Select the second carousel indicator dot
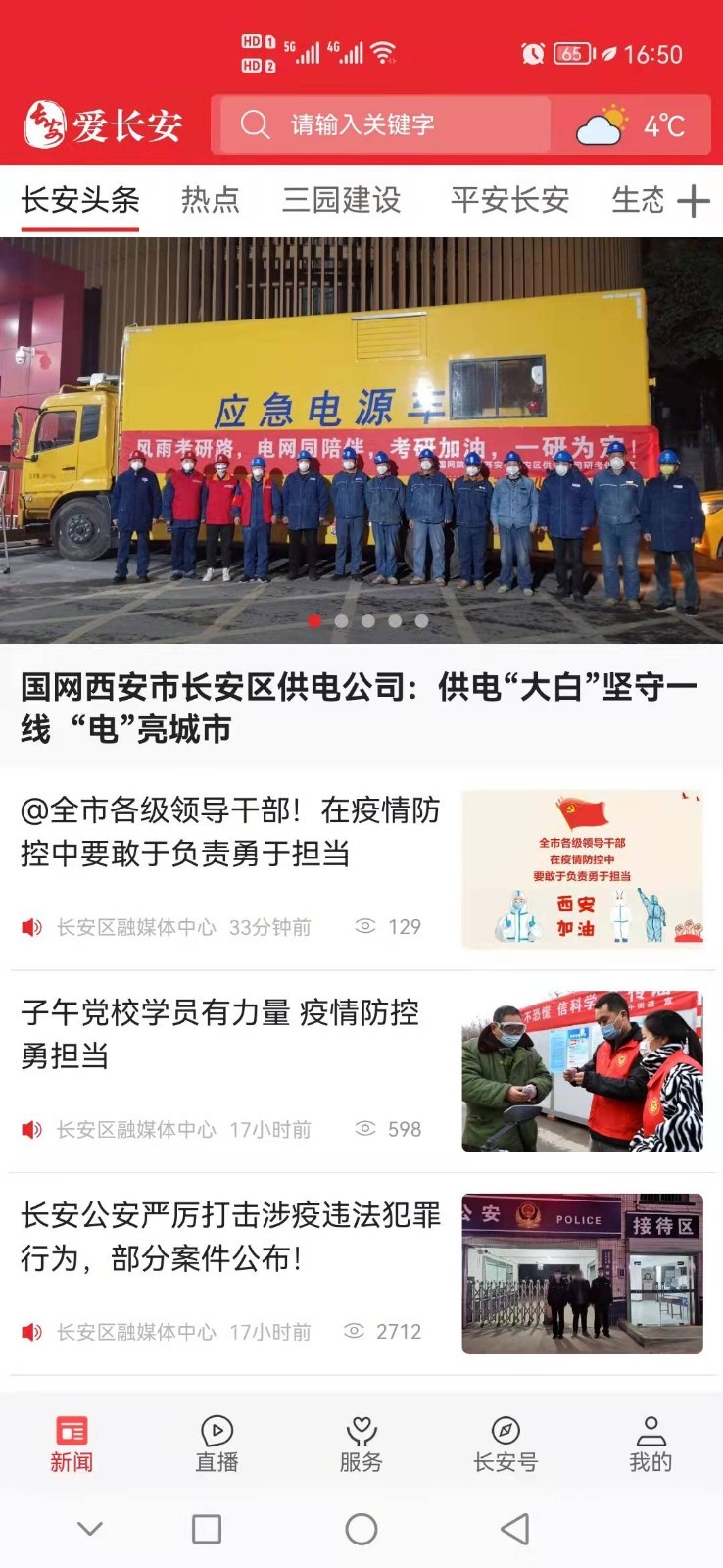Viewport: 723px width, 1568px height. click(x=343, y=620)
